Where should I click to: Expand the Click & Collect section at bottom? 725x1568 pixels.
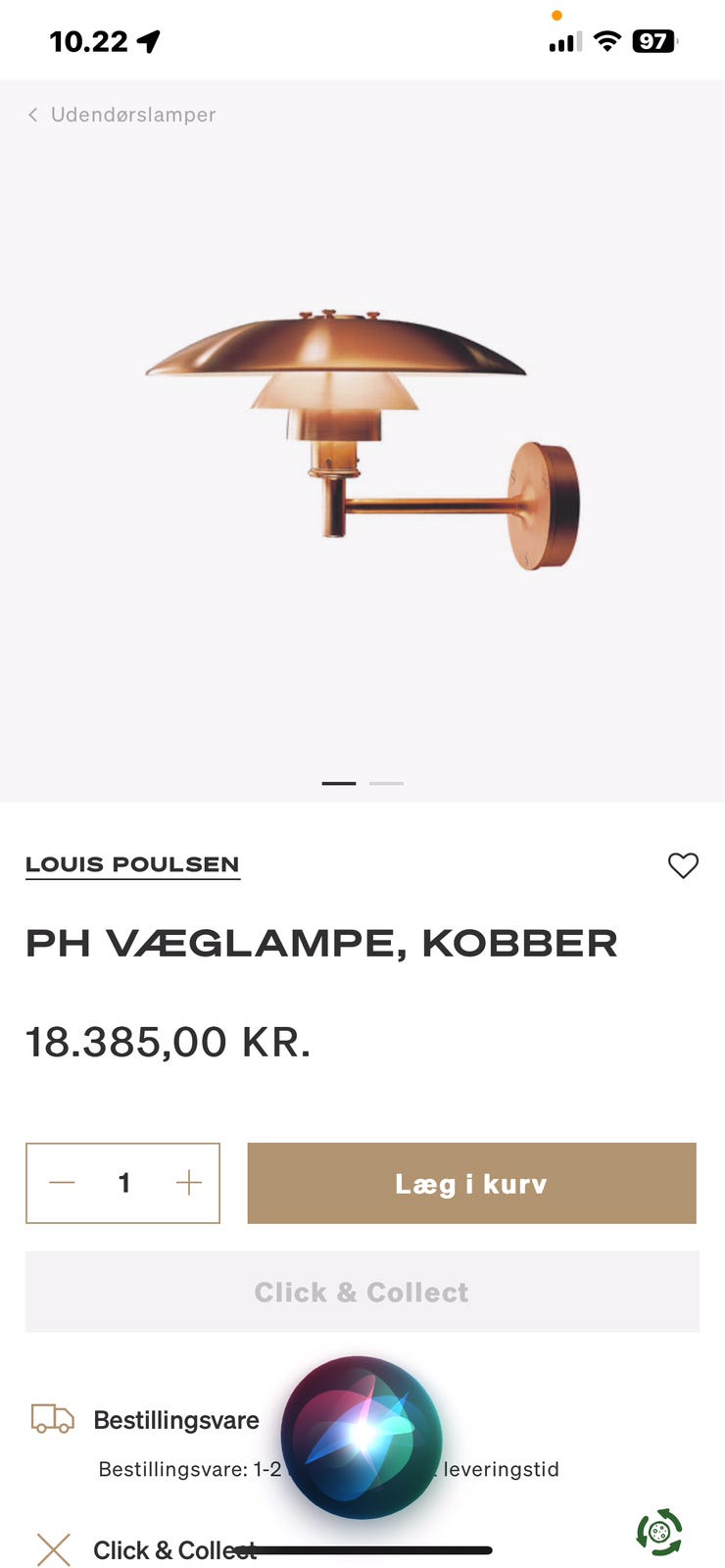coord(173,1550)
